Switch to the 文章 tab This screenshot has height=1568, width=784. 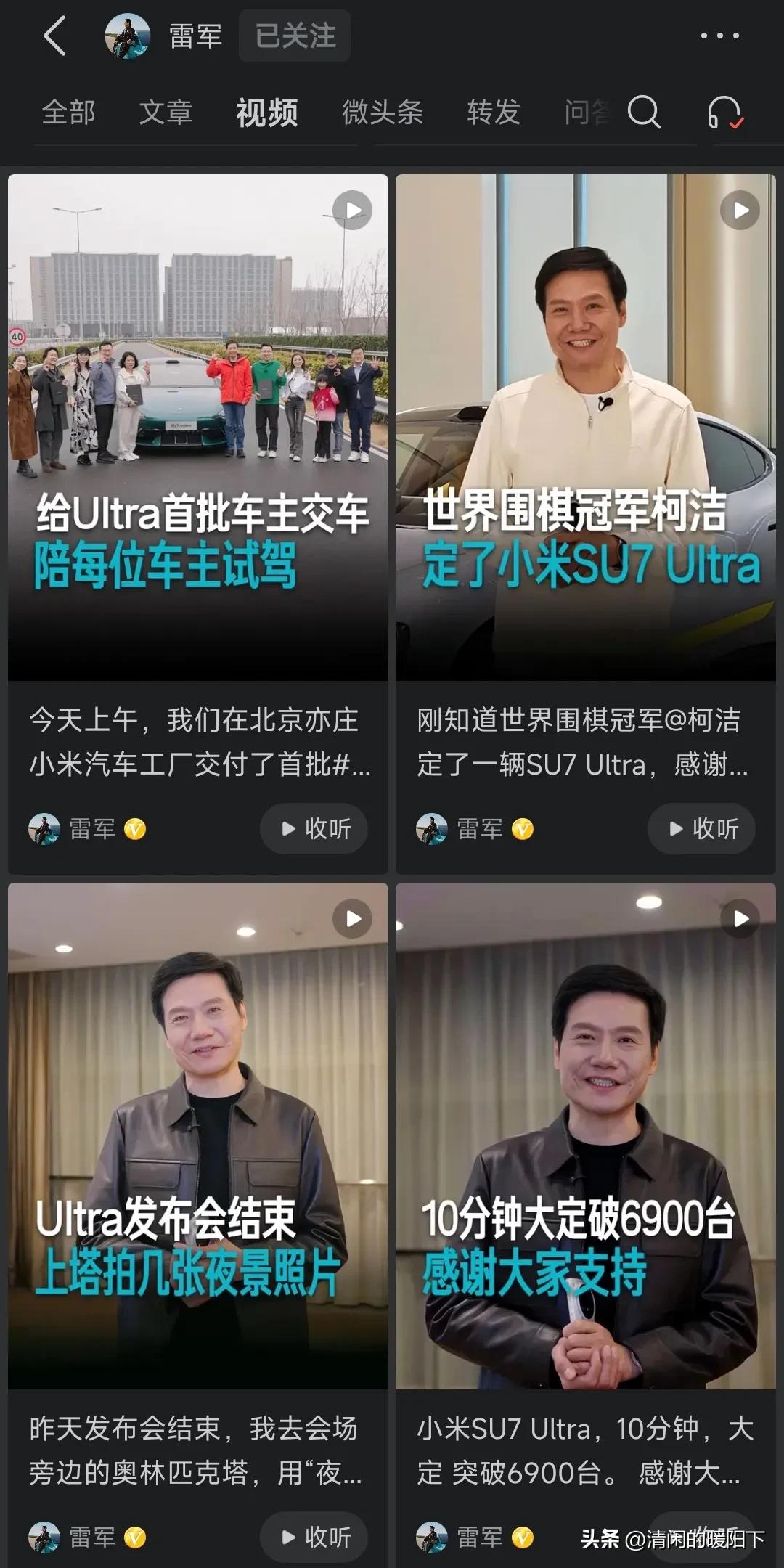click(166, 113)
